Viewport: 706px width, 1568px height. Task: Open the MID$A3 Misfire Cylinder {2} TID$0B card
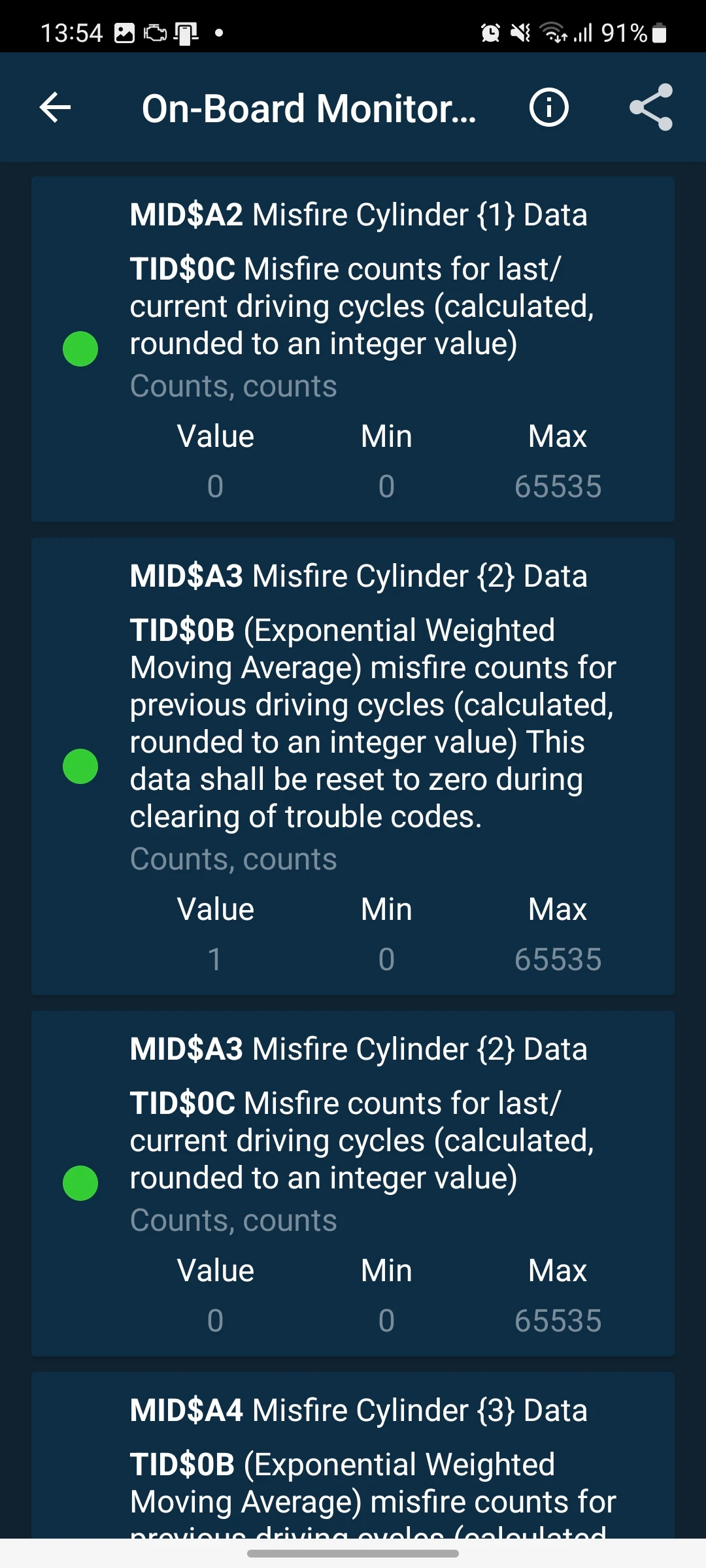(353, 766)
